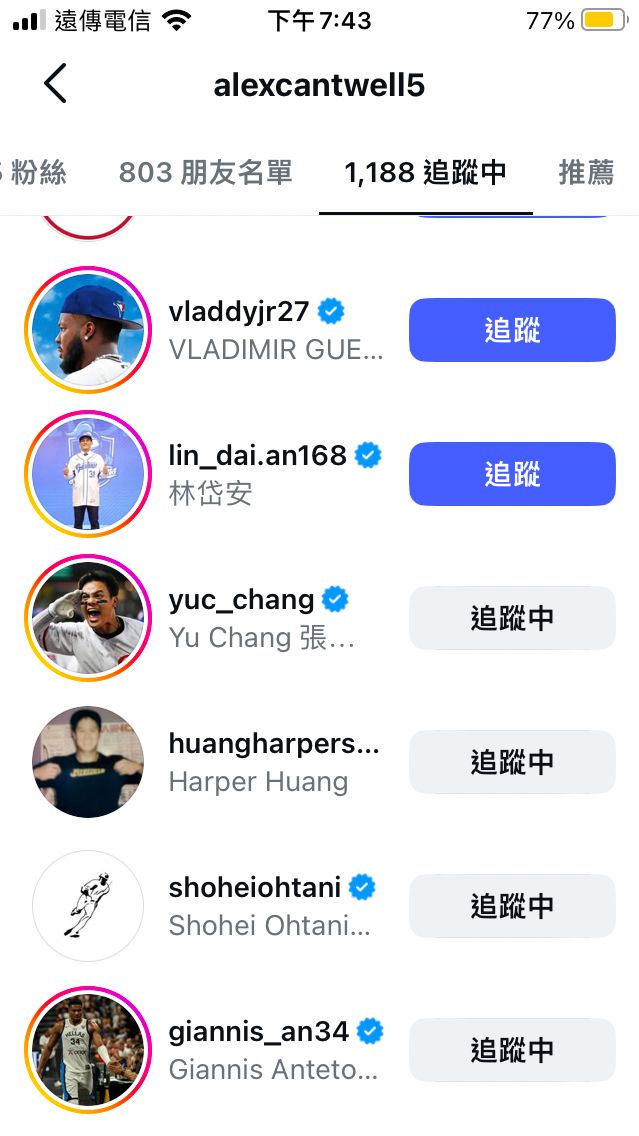Go back using the top-left arrow

click(x=55, y=84)
